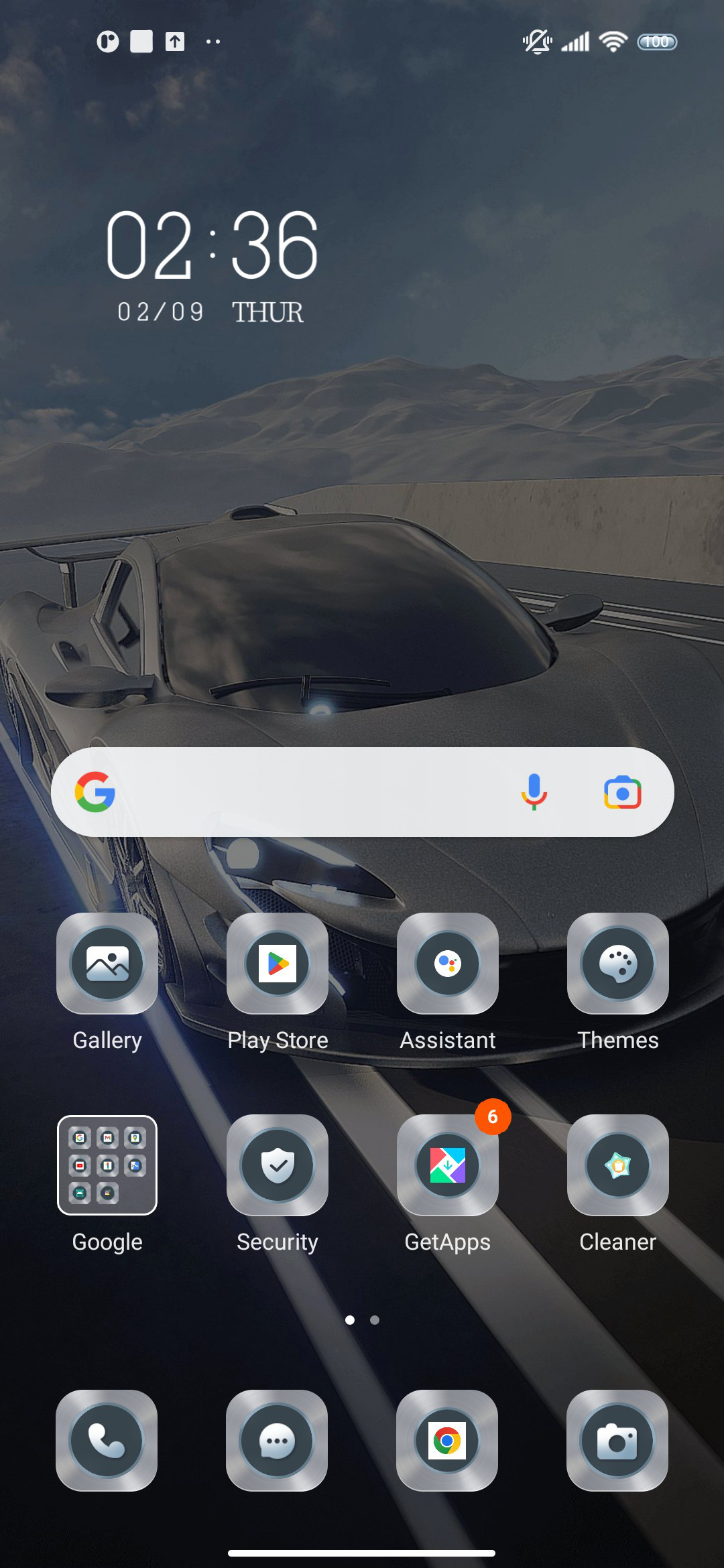Open the Gallery app
This screenshot has width=724, height=1568.
(x=107, y=964)
